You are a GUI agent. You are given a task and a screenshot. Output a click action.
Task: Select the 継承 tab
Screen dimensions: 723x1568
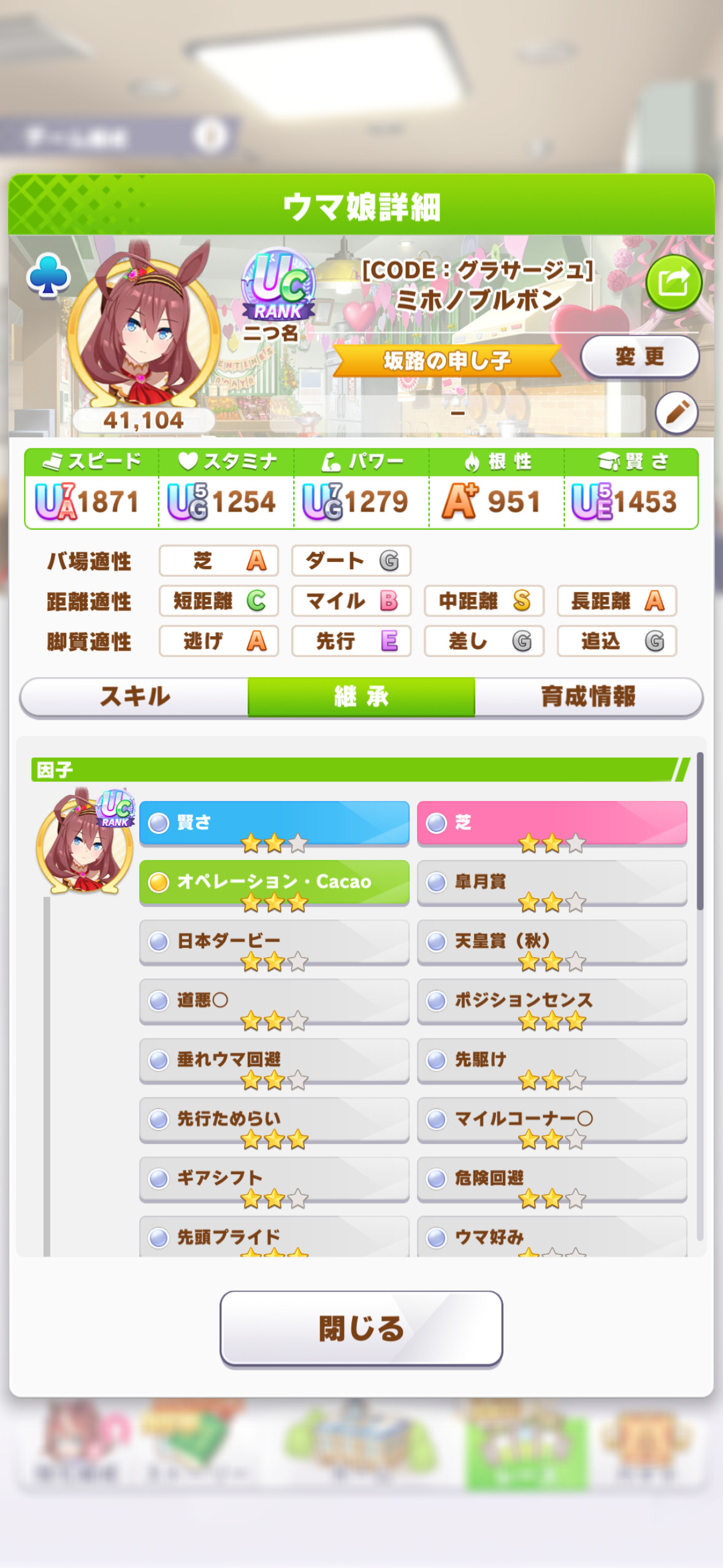click(361, 697)
